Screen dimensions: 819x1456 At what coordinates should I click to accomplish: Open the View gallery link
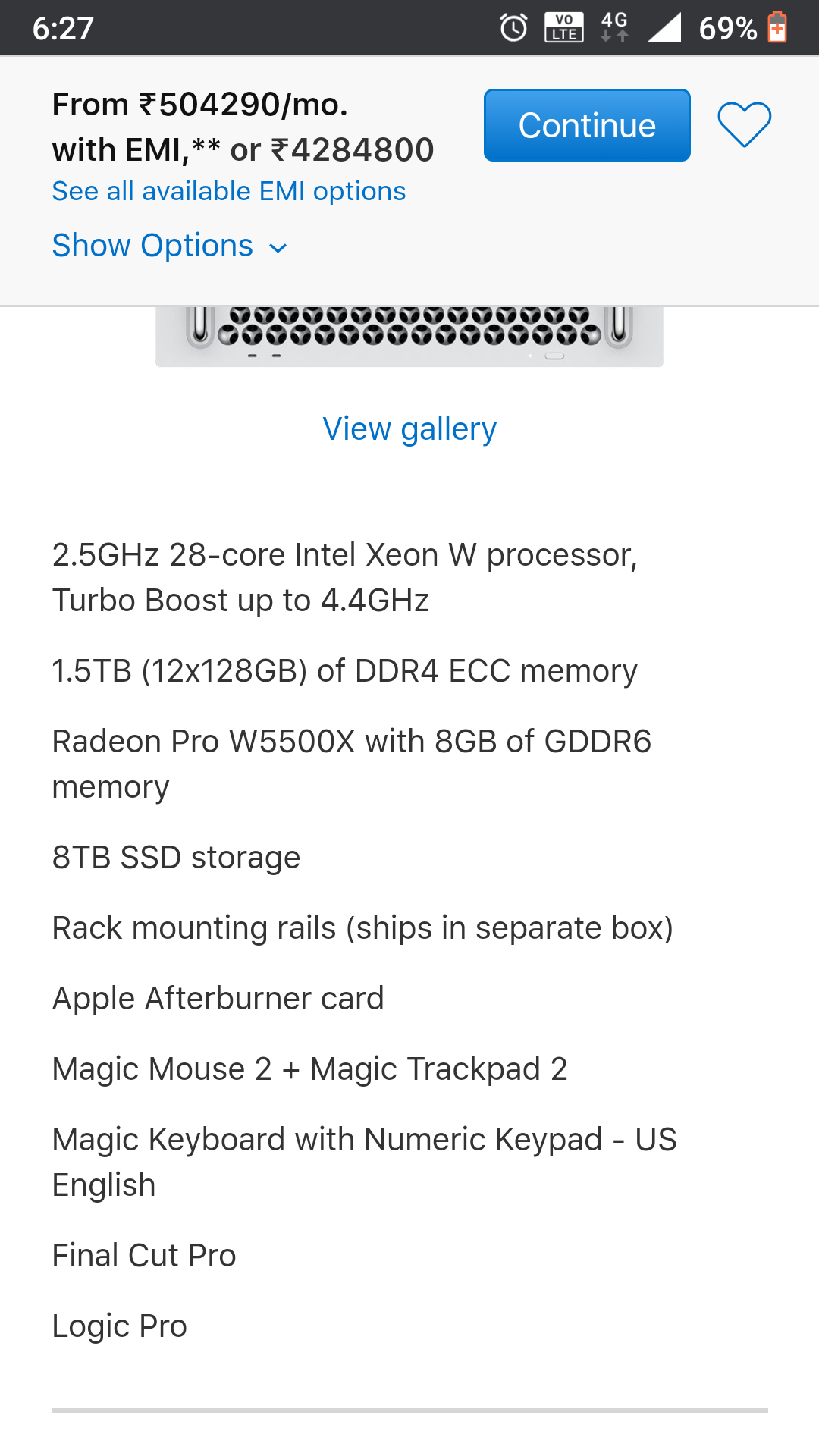pos(409,429)
